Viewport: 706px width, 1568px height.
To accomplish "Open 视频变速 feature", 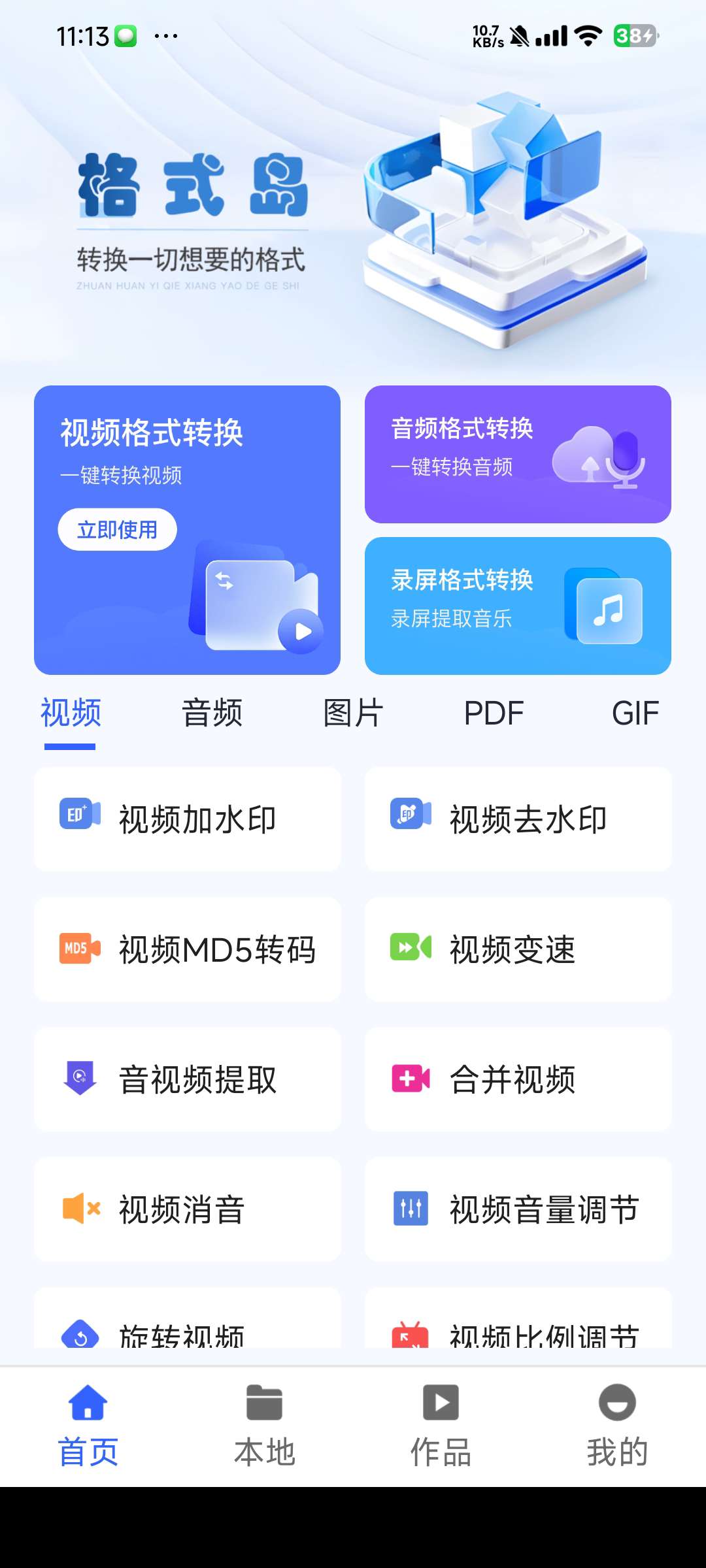I will click(x=518, y=949).
